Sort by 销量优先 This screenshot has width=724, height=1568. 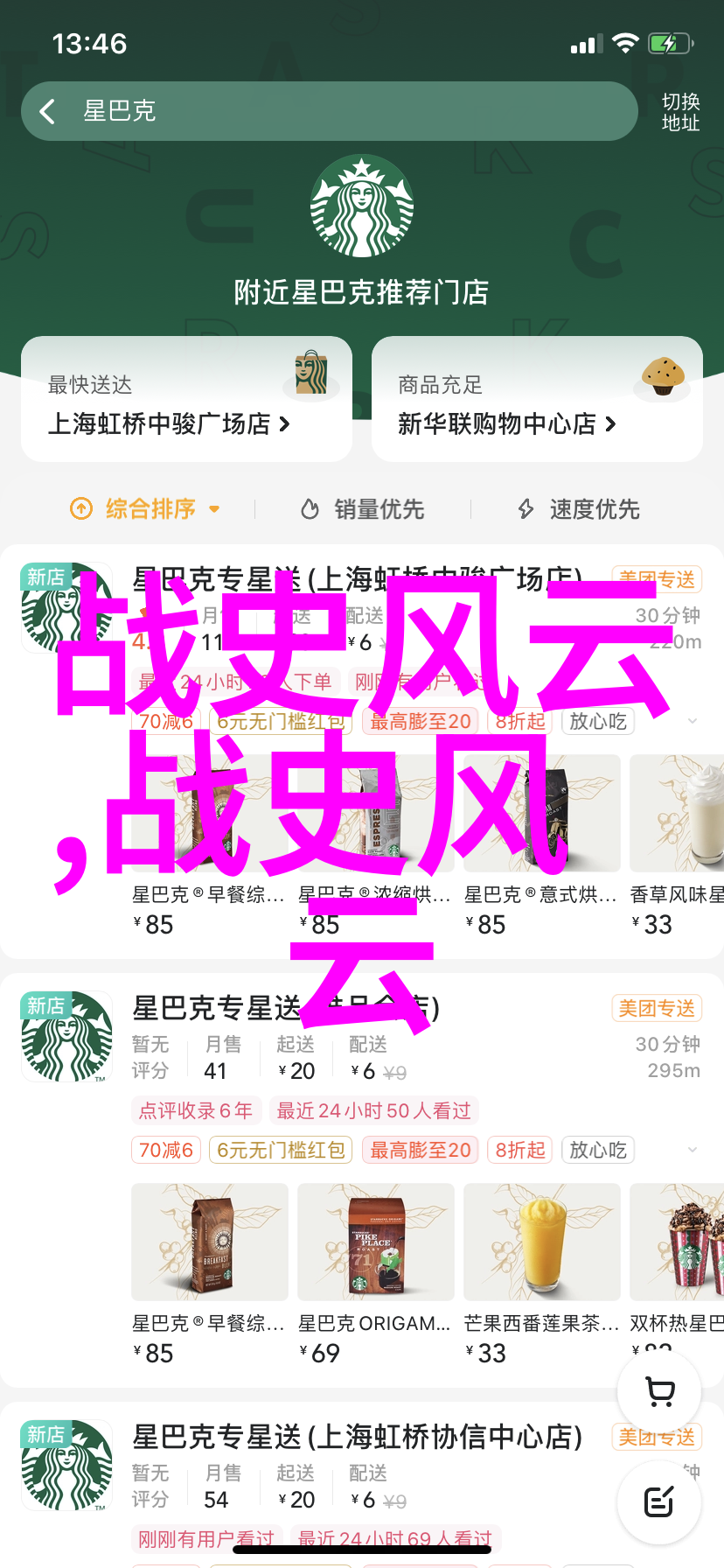coord(362,508)
